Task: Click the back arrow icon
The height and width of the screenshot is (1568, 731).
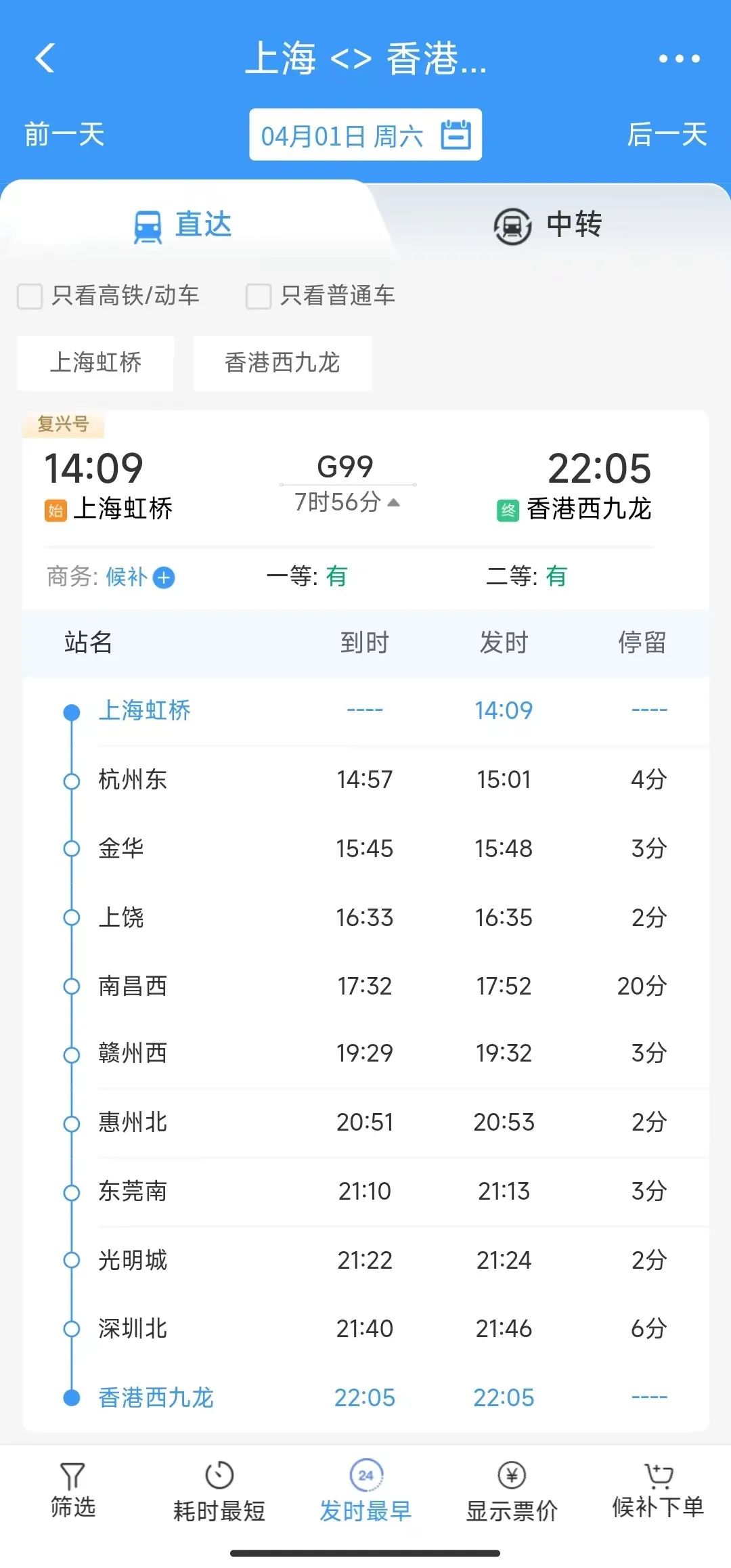Action: pyautogui.click(x=45, y=60)
